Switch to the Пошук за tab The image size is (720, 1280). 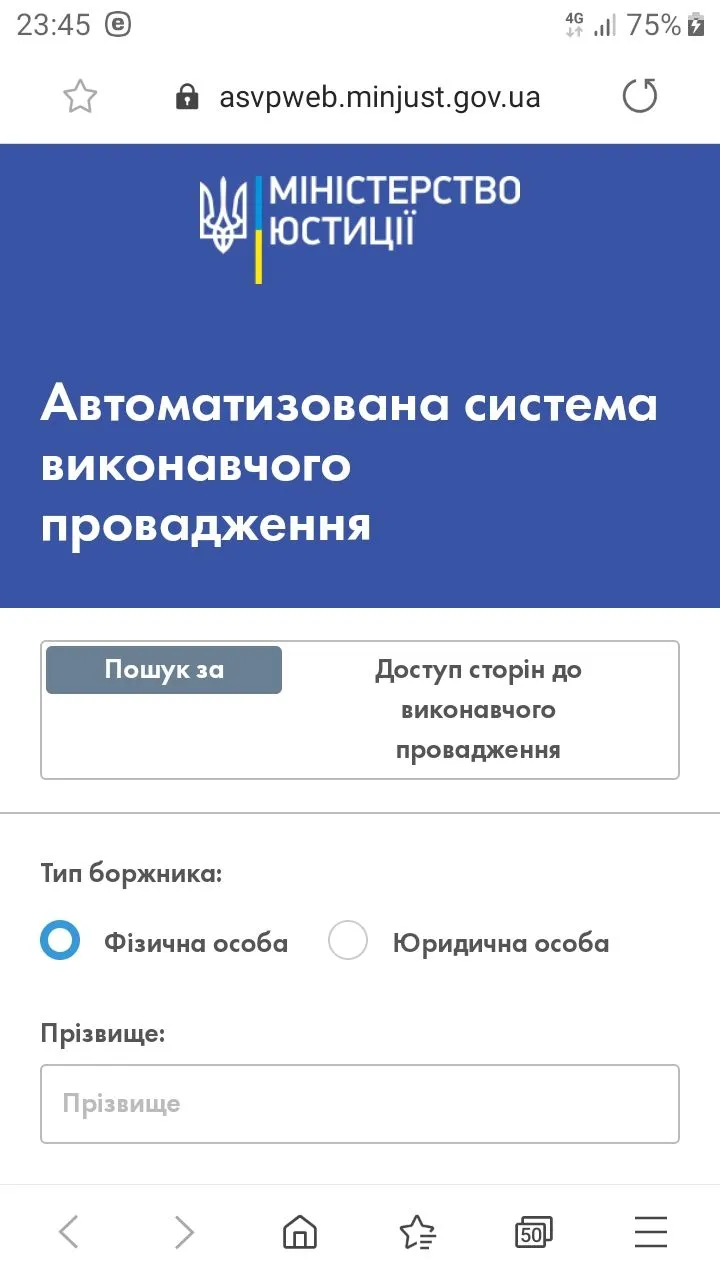pyautogui.click(x=164, y=670)
